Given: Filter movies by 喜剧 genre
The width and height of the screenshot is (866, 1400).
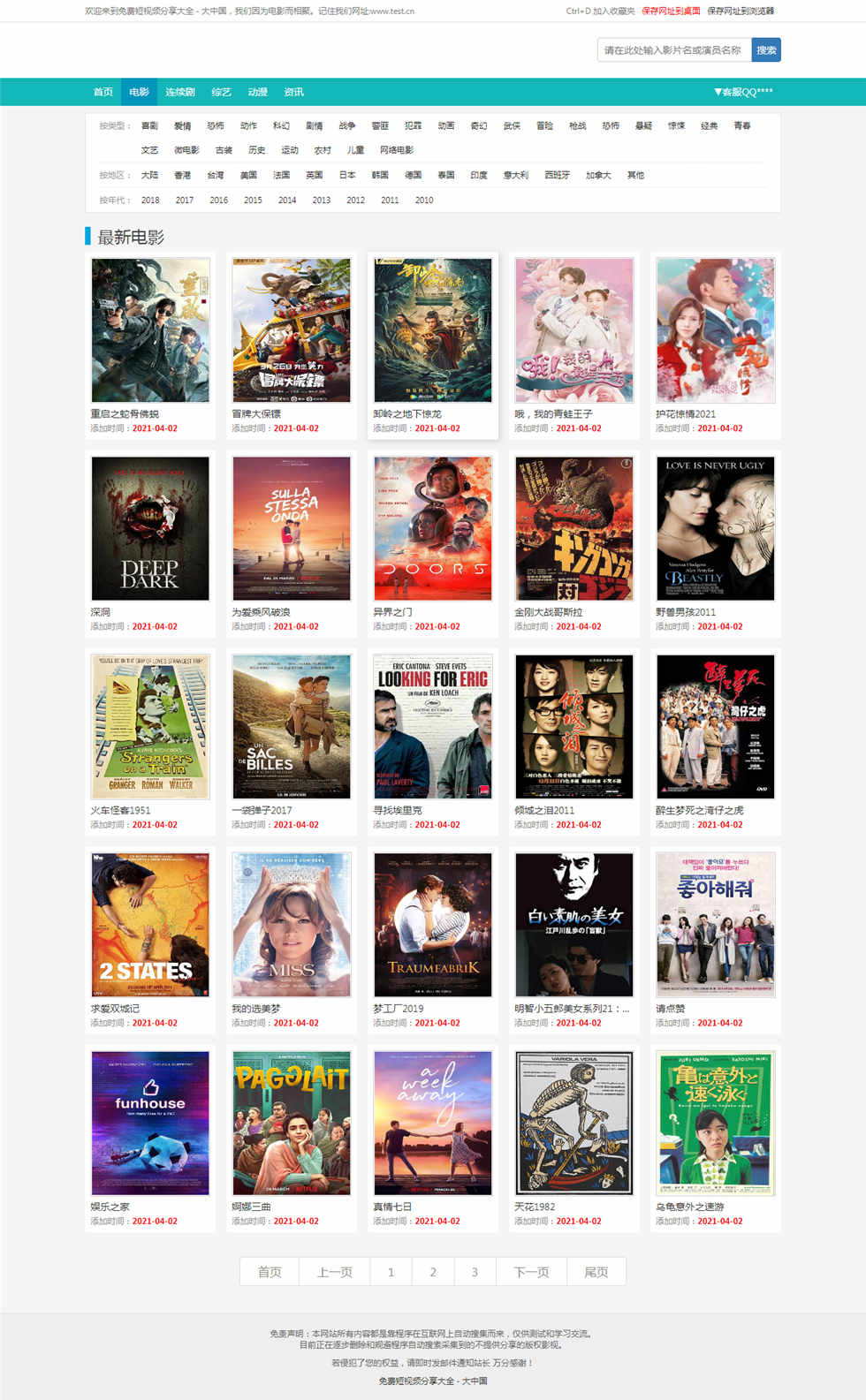Looking at the screenshot, I should [x=150, y=126].
